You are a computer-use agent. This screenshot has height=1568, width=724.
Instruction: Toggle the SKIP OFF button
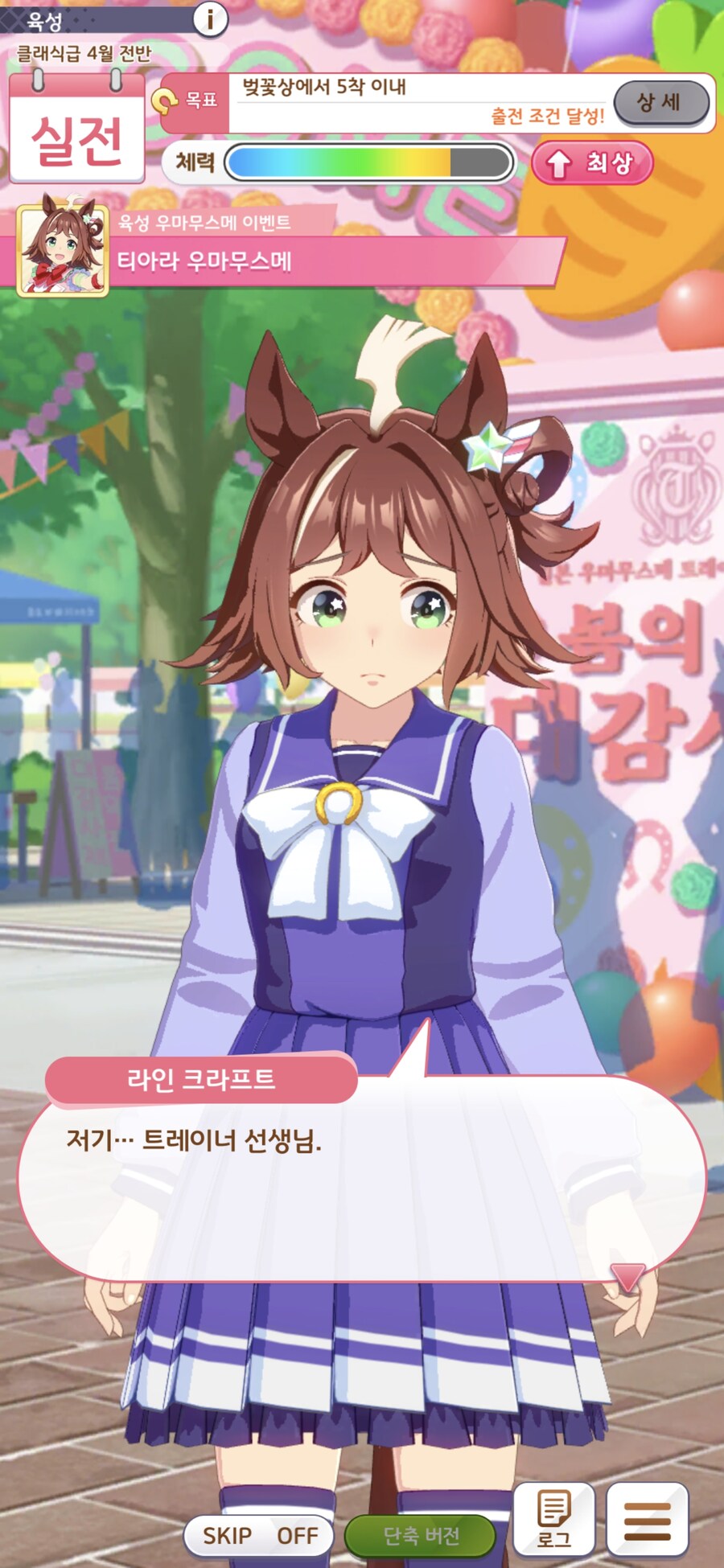coord(261,1535)
